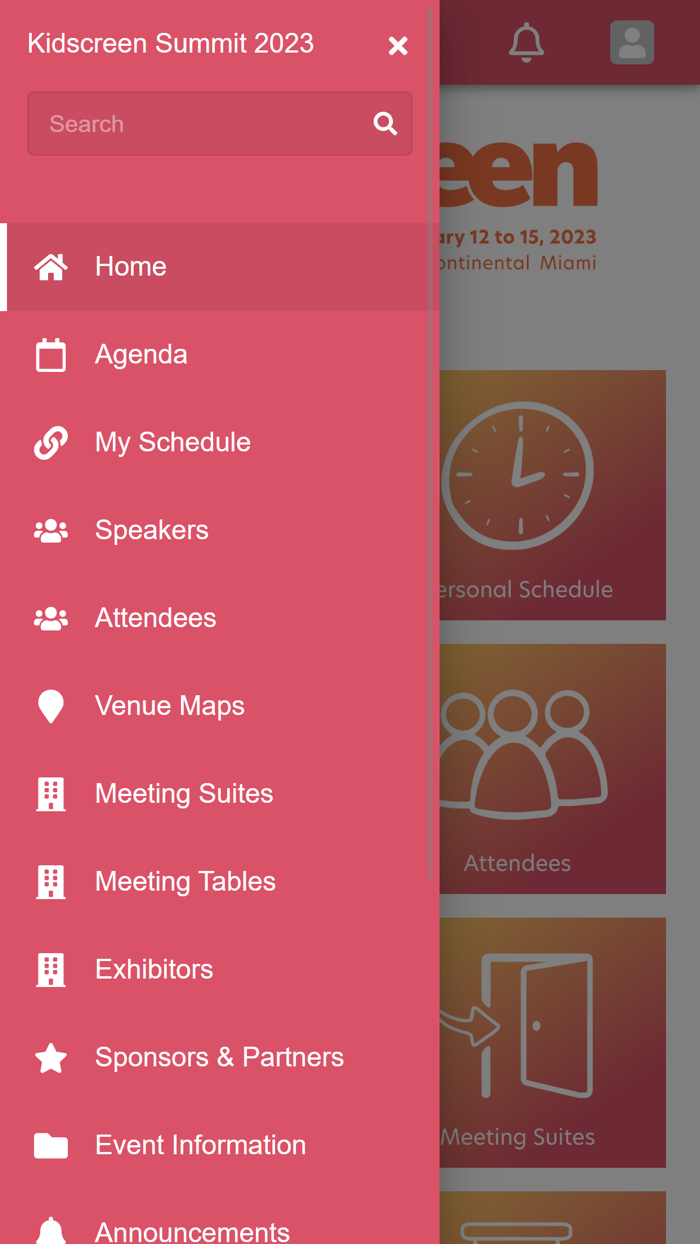Browse the Exhibitors
The height and width of the screenshot is (1244, 700).
pos(153,970)
